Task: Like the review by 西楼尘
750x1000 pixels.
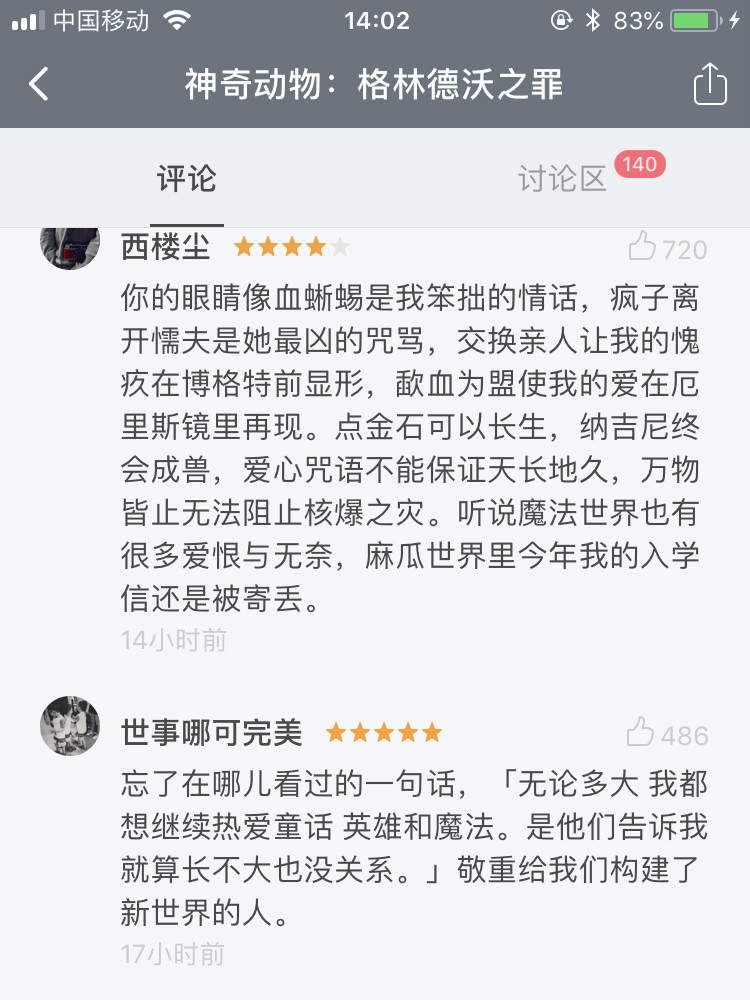Action: 643,247
